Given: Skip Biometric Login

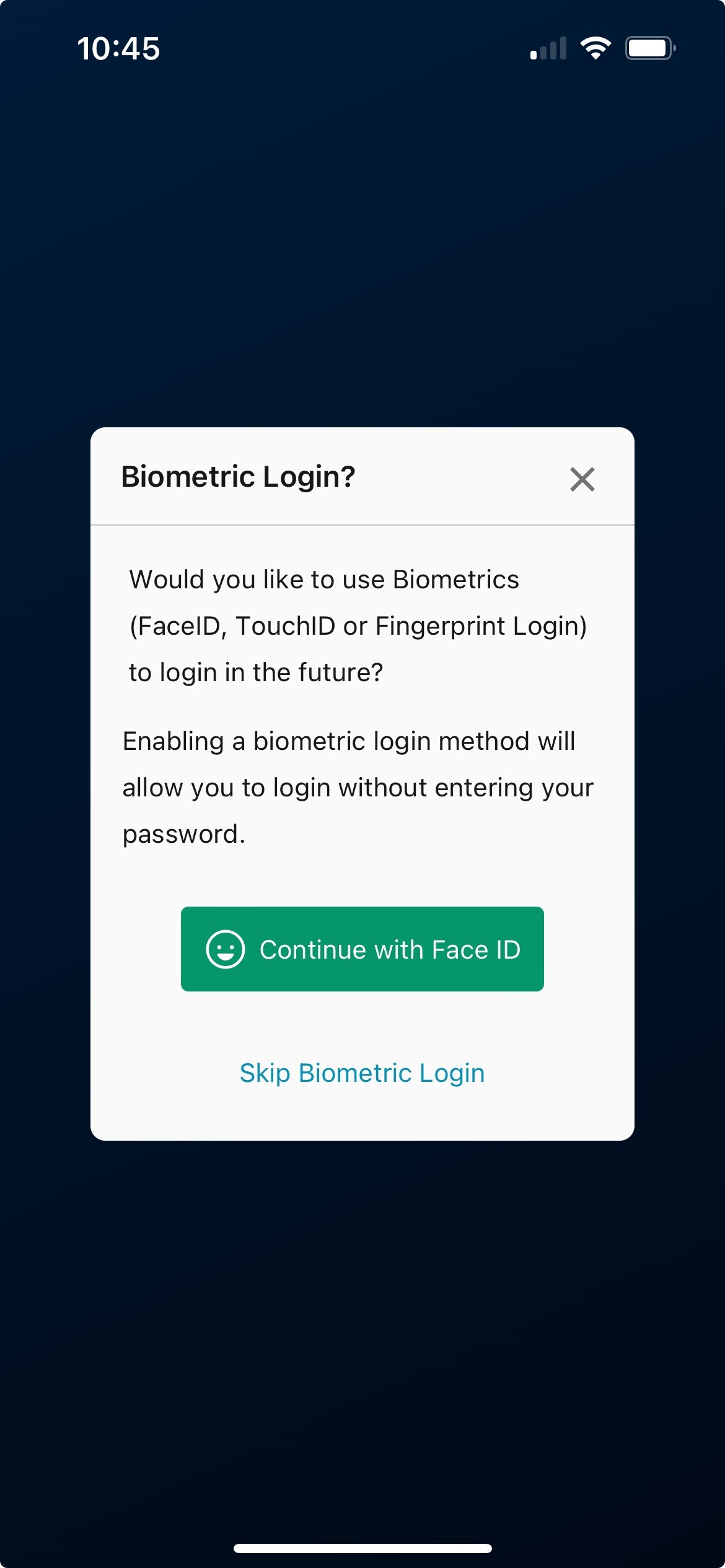Looking at the screenshot, I should tap(362, 1073).
